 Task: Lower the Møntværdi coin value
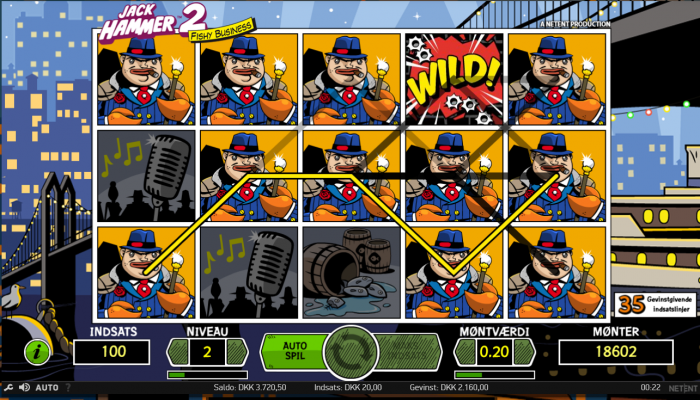(x=466, y=352)
